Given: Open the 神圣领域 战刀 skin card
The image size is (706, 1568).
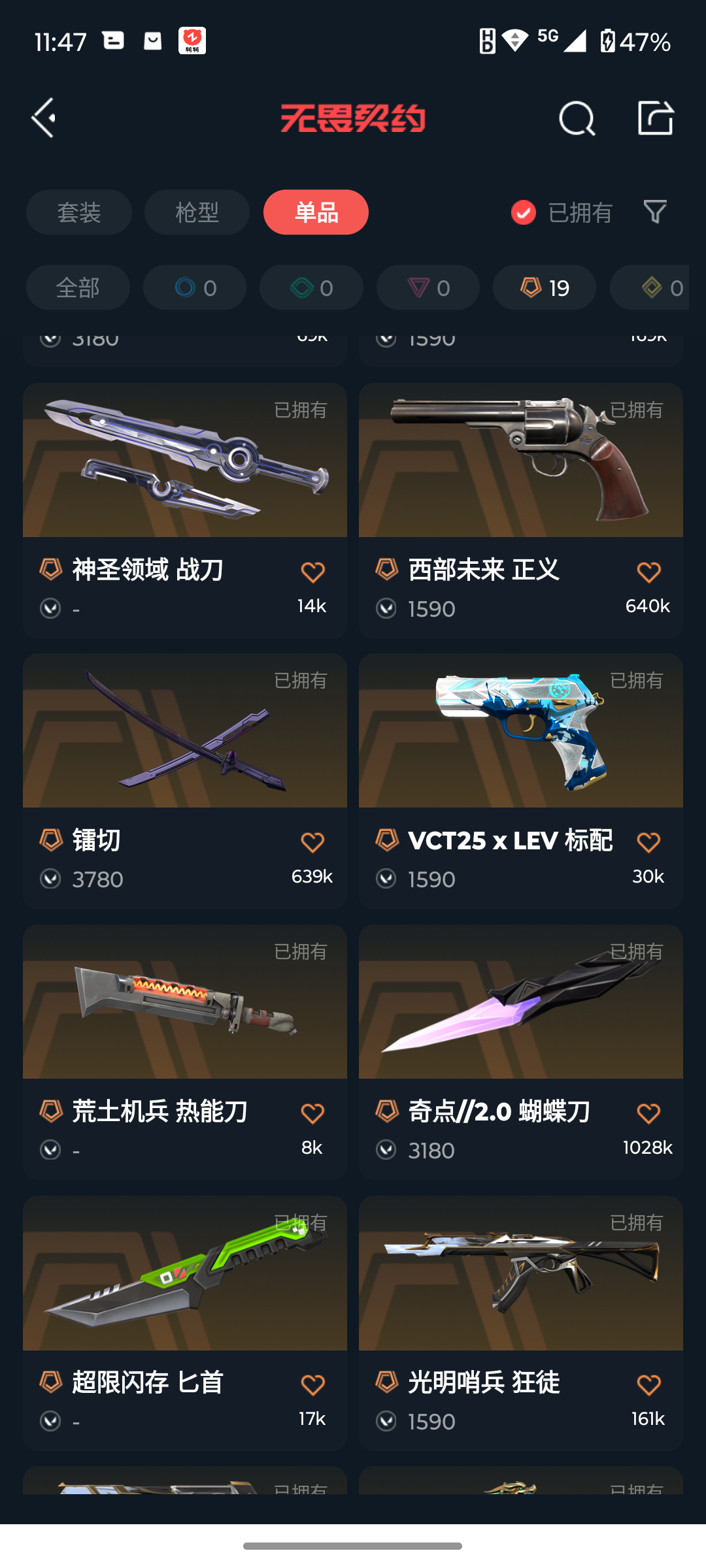Looking at the screenshot, I should tap(185, 511).
